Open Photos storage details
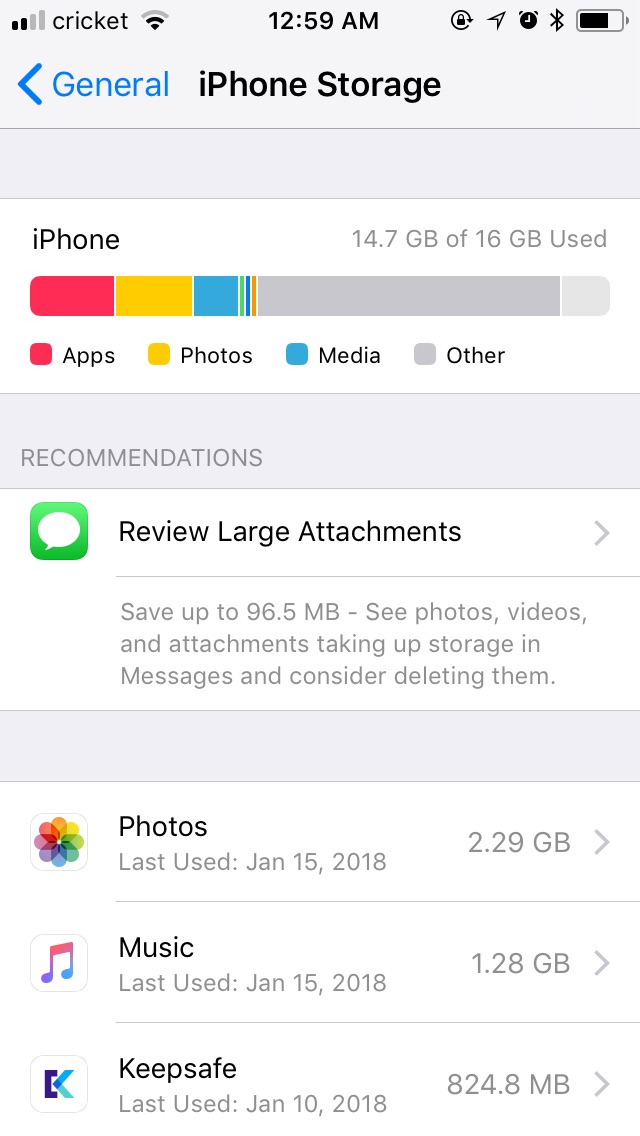Image resolution: width=640 pixels, height=1136 pixels. point(320,842)
